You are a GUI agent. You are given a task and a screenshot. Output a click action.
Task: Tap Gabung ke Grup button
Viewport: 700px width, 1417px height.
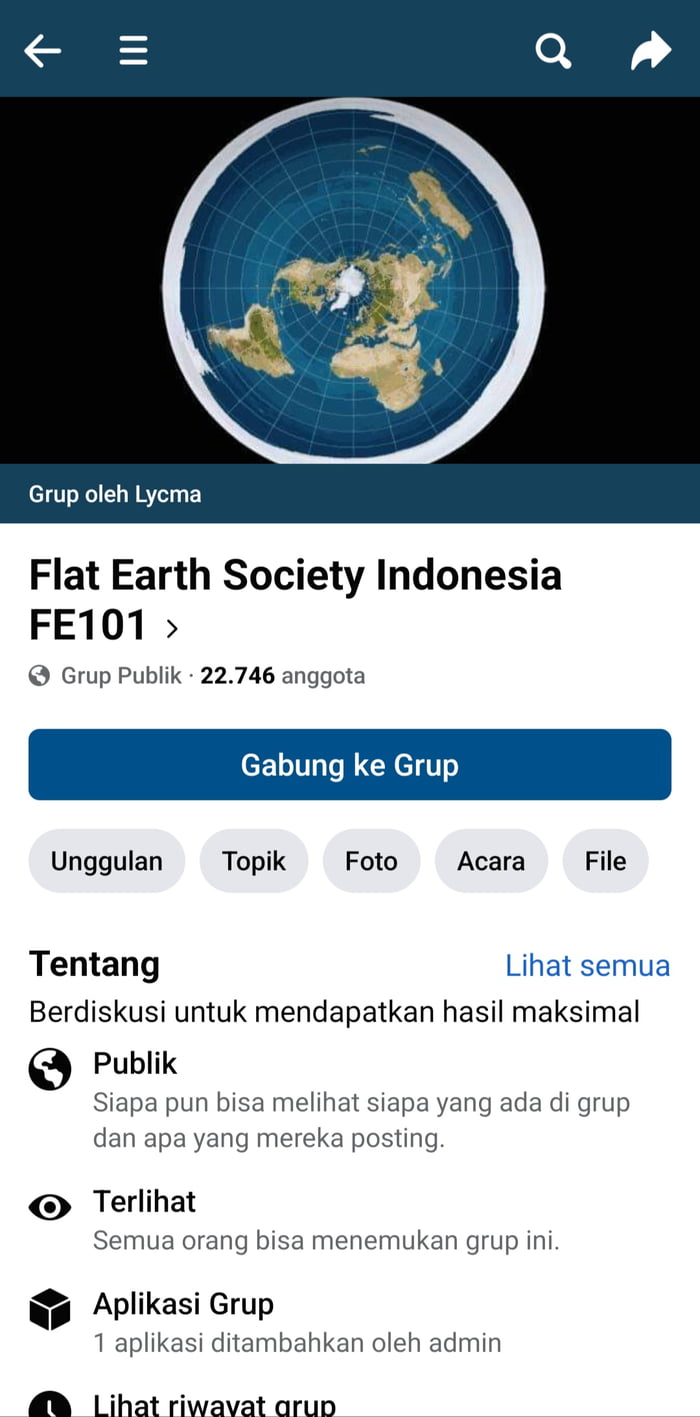pos(350,765)
